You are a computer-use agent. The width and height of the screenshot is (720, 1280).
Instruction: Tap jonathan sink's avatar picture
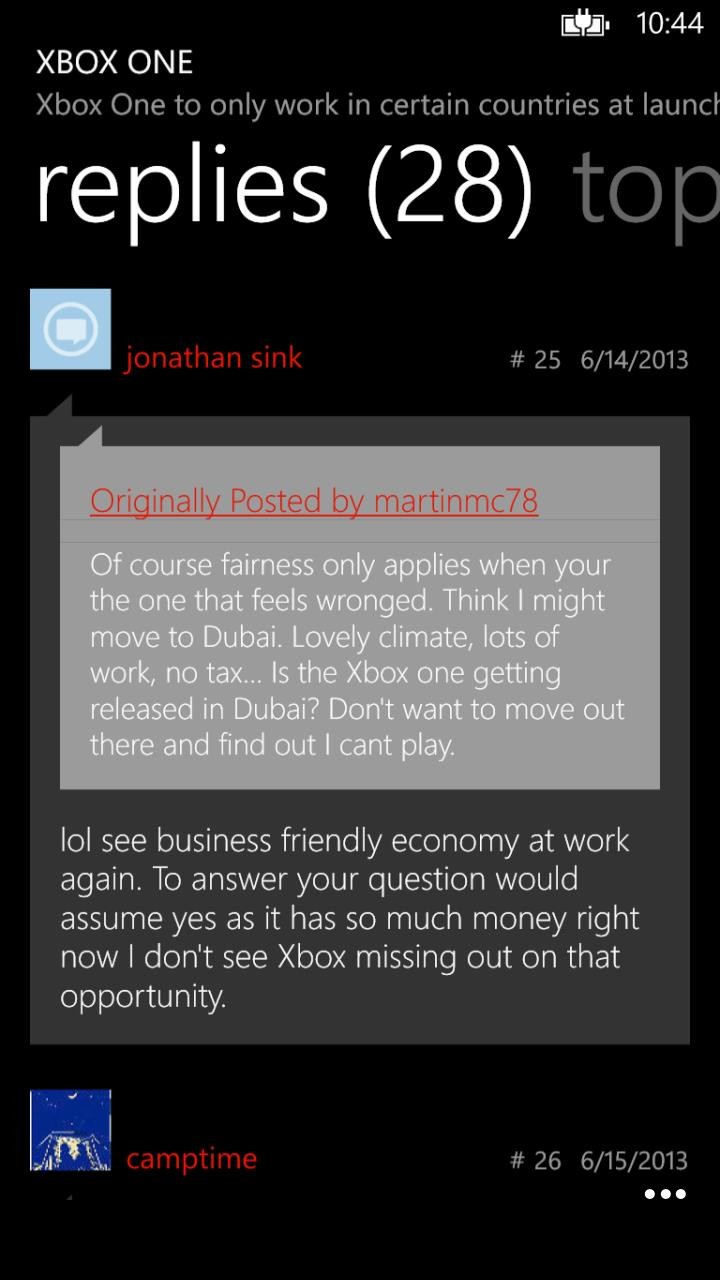click(x=70, y=329)
